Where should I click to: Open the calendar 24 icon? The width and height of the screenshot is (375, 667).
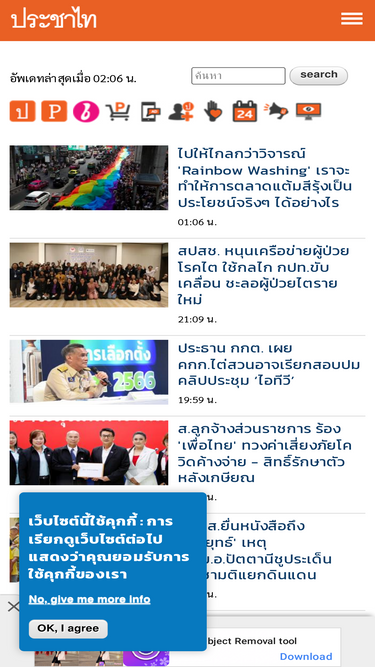point(245,111)
